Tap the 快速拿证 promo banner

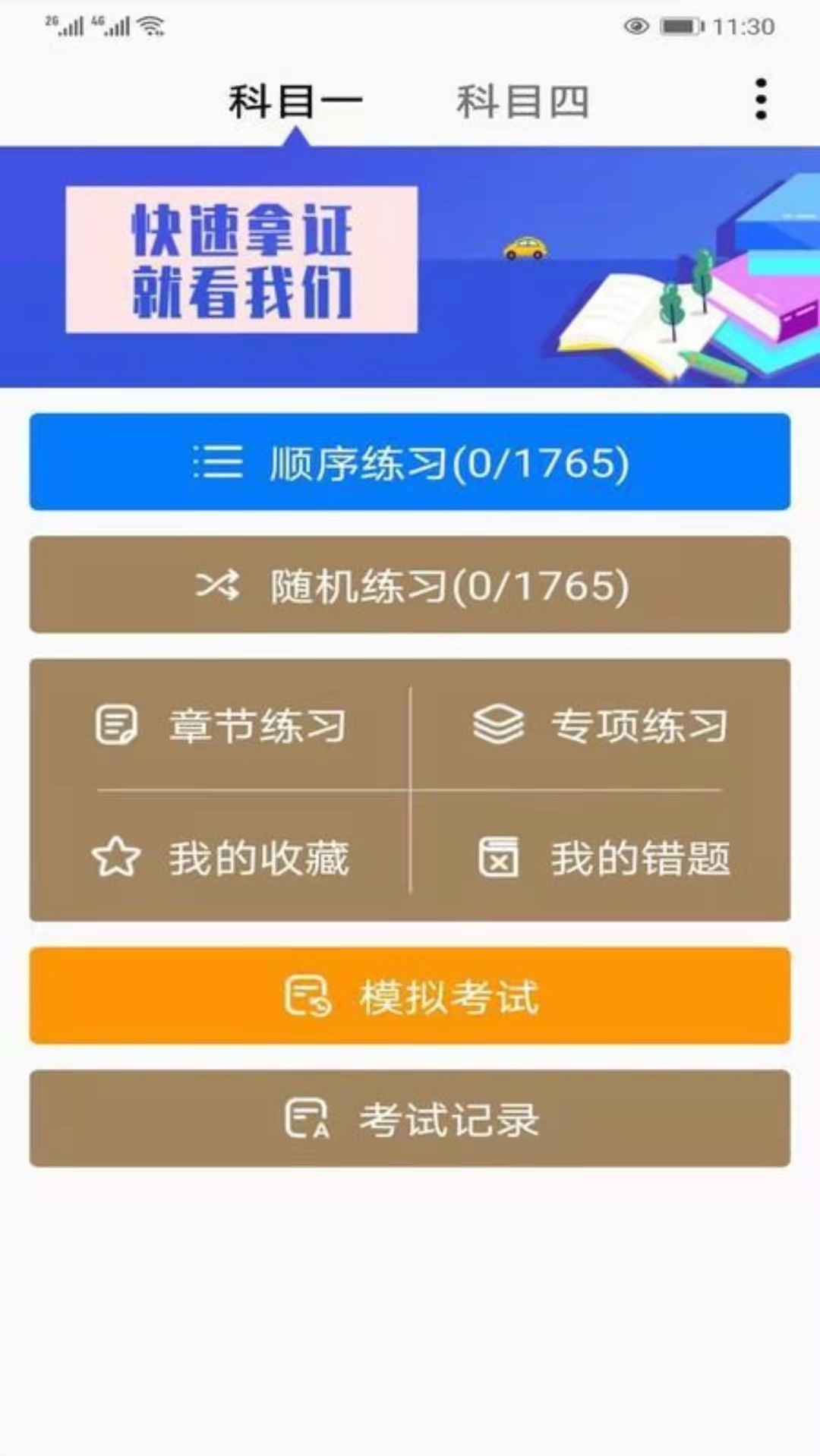pyautogui.click(x=410, y=266)
